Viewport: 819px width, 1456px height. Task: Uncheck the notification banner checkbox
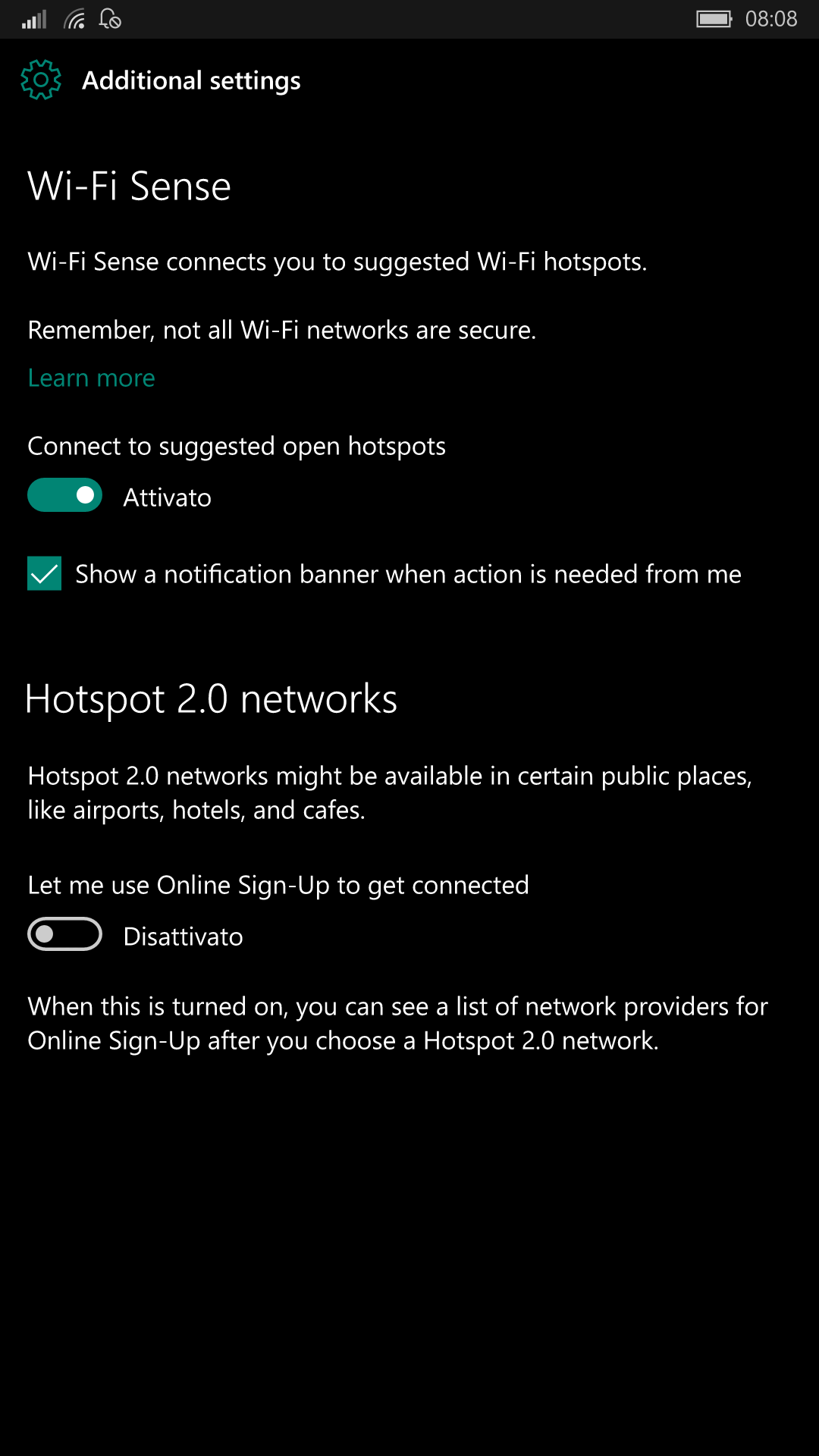(x=44, y=573)
